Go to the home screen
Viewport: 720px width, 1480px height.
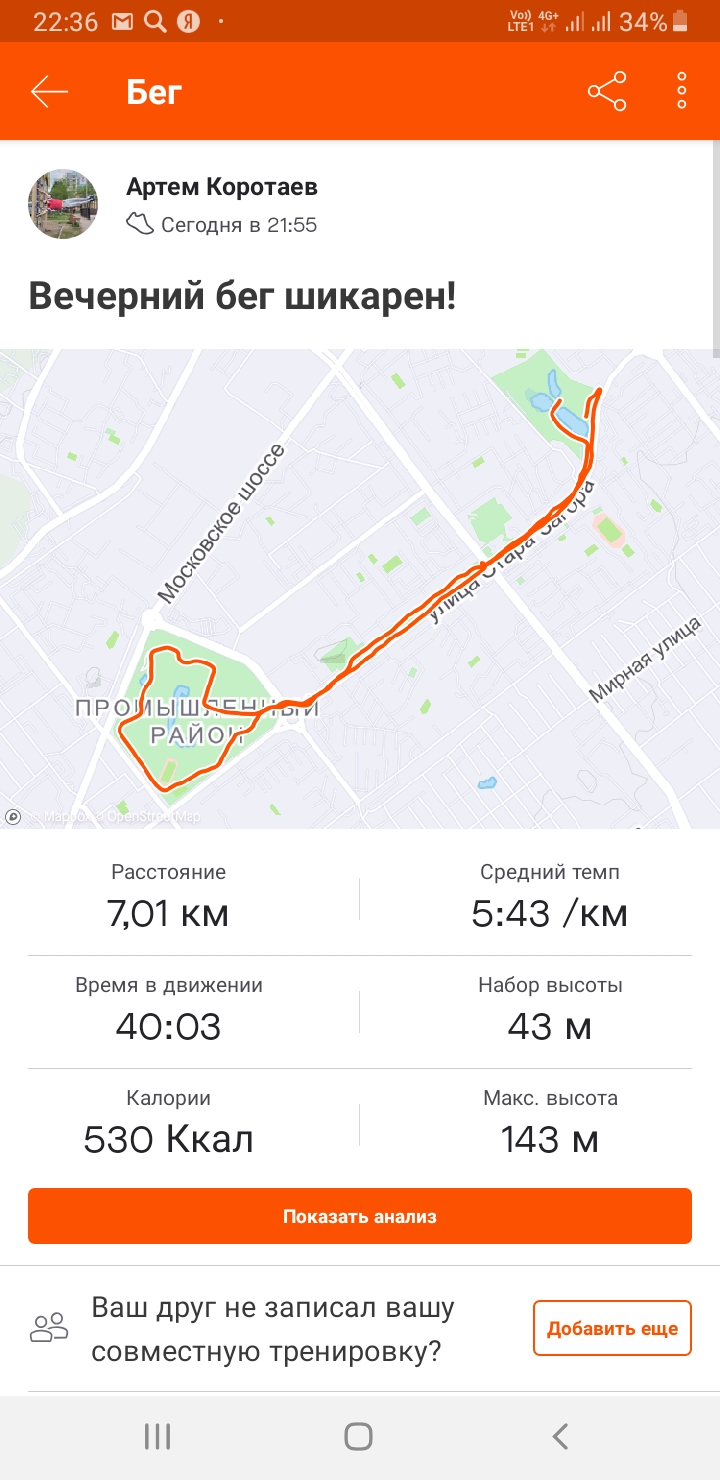(359, 1437)
